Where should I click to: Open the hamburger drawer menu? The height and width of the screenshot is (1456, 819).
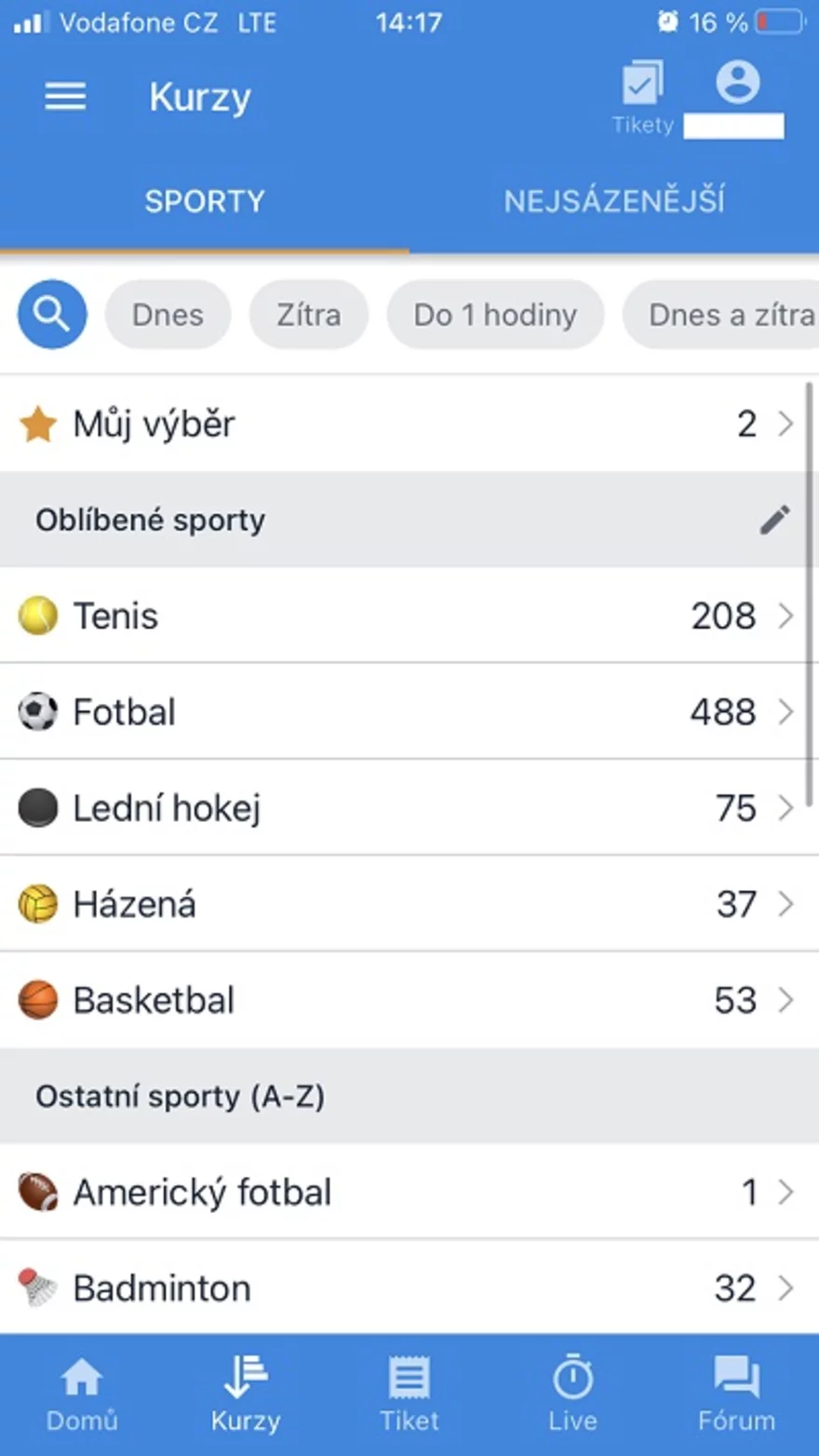pos(65,96)
